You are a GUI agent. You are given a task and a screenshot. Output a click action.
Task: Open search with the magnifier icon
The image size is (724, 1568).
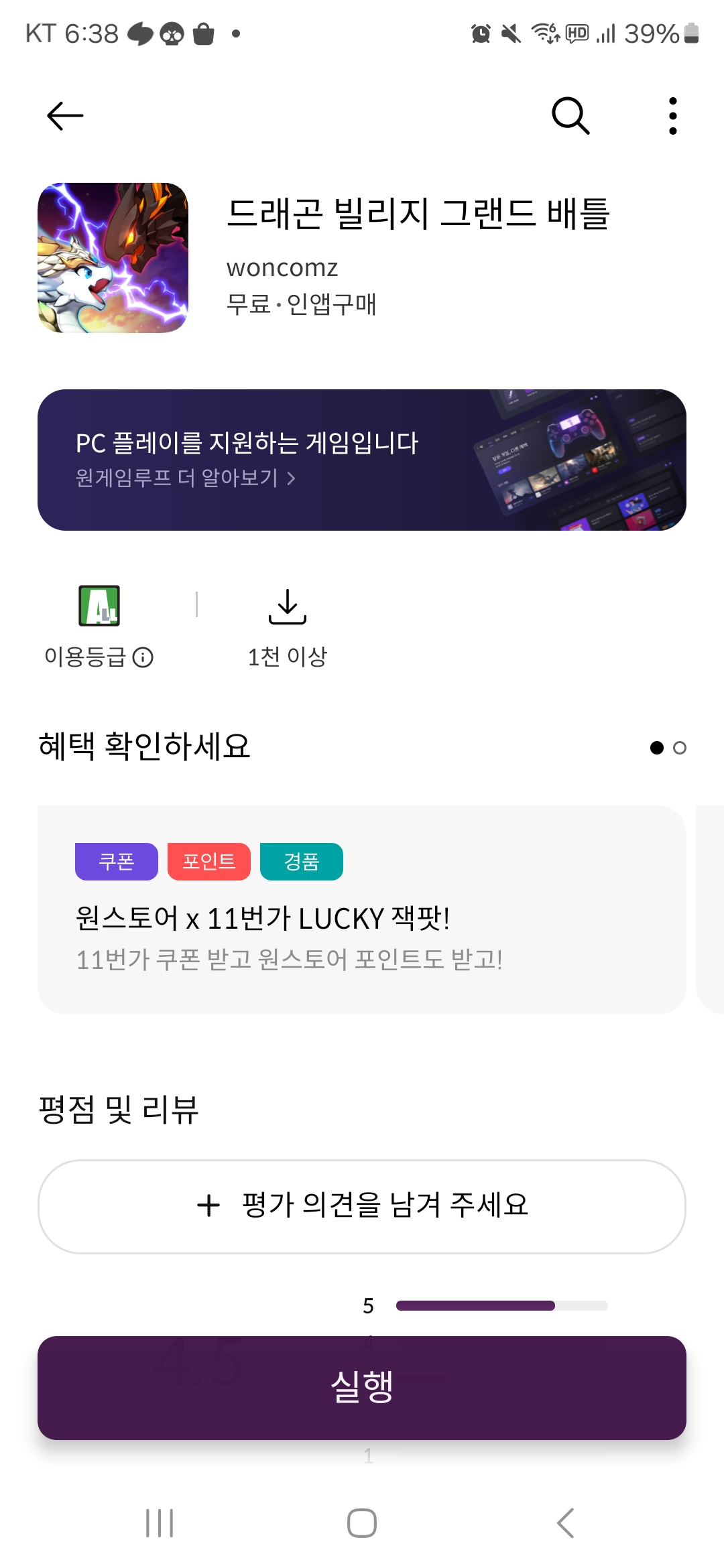click(x=570, y=116)
